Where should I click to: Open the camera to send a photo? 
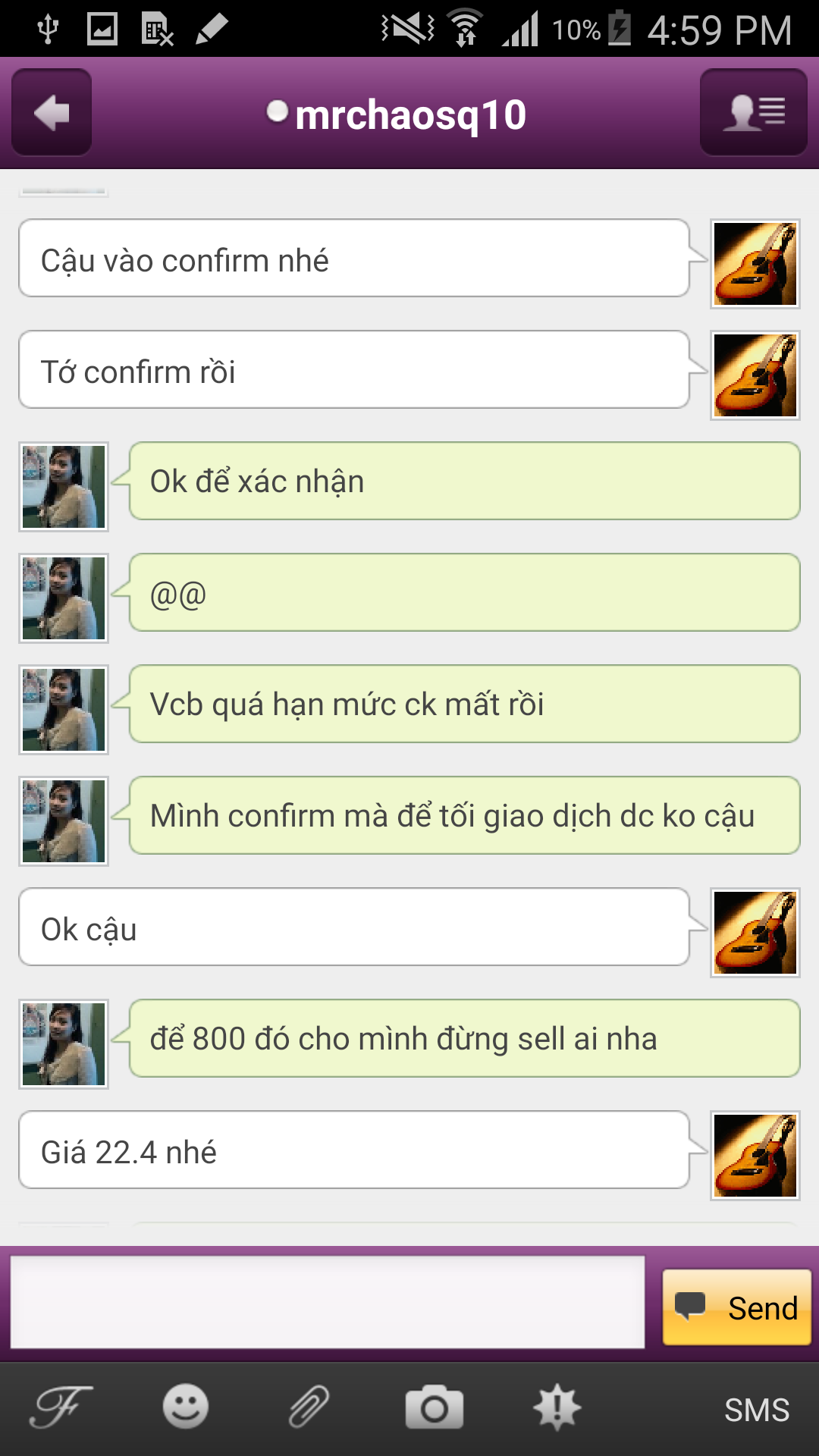(434, 1407)
